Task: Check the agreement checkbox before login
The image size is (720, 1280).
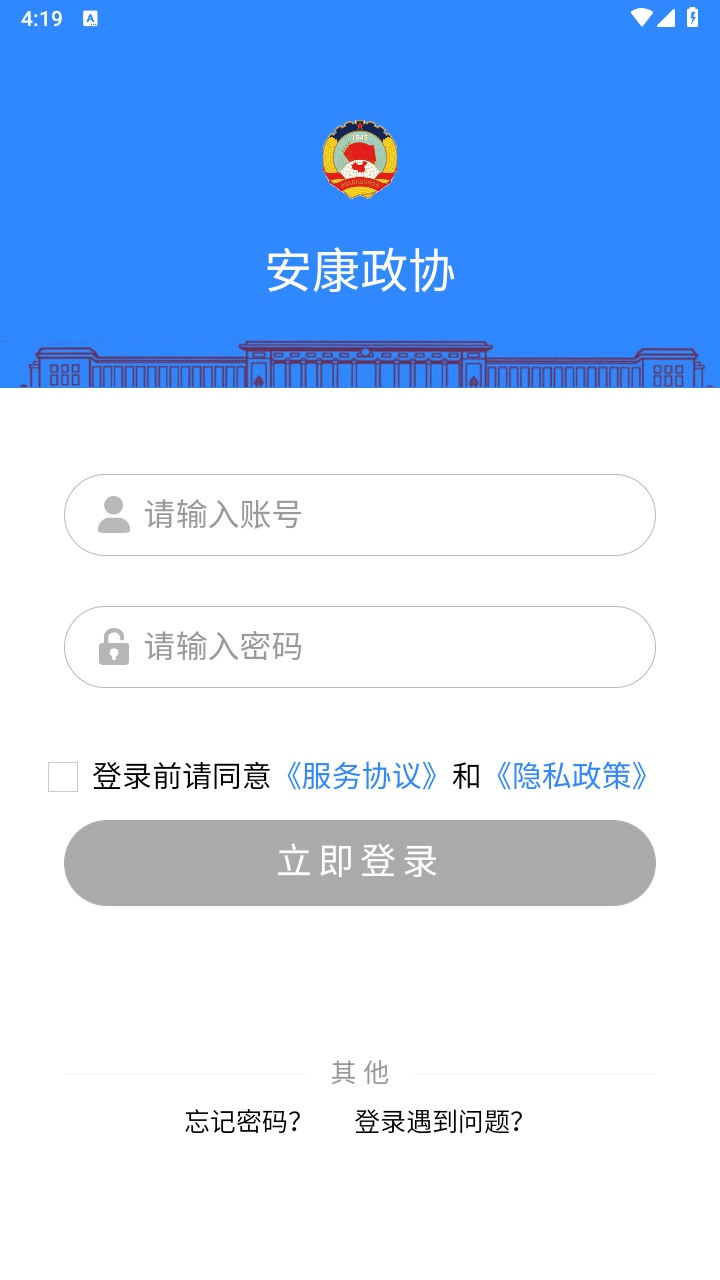Action: click(x=63, y=776)
